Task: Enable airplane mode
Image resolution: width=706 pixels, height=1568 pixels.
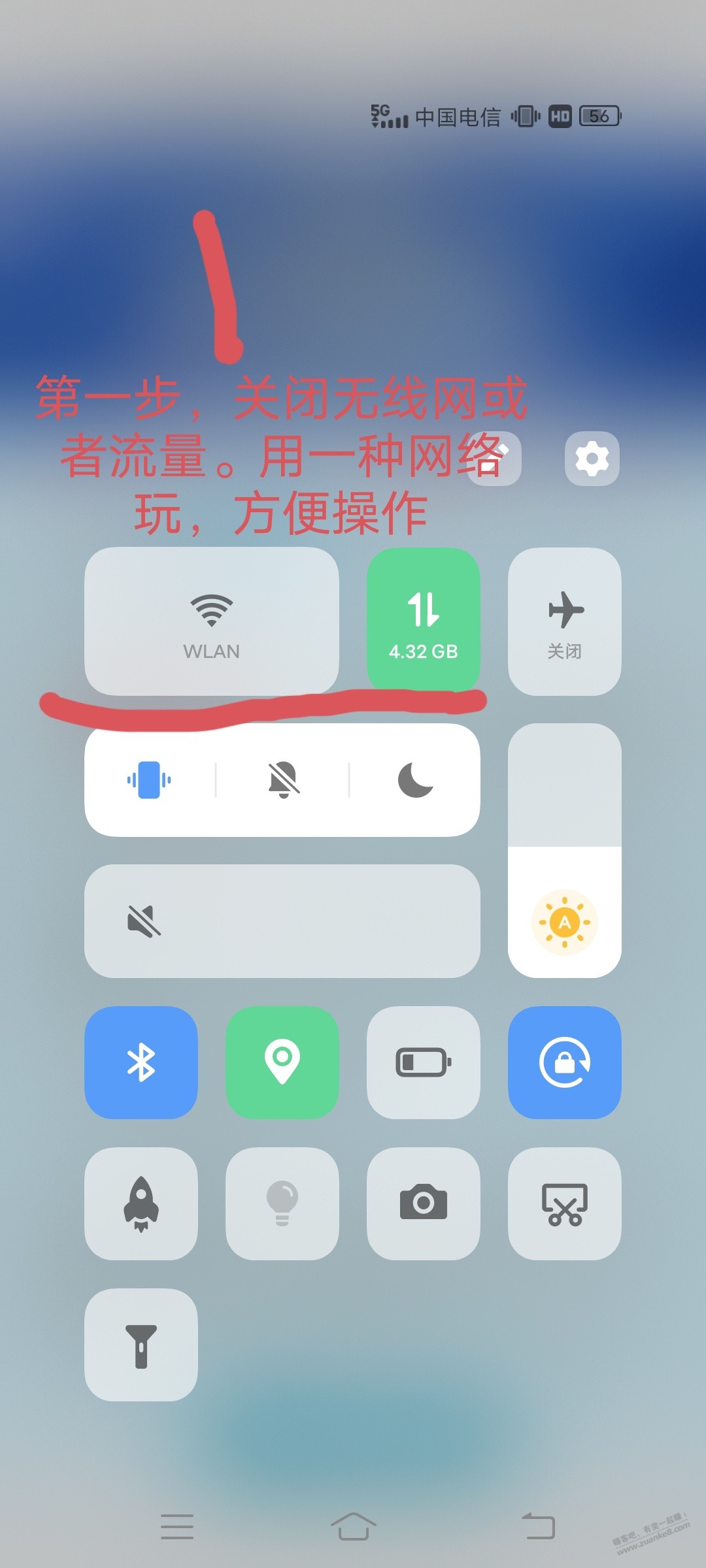Action: (x=565, y=621)
